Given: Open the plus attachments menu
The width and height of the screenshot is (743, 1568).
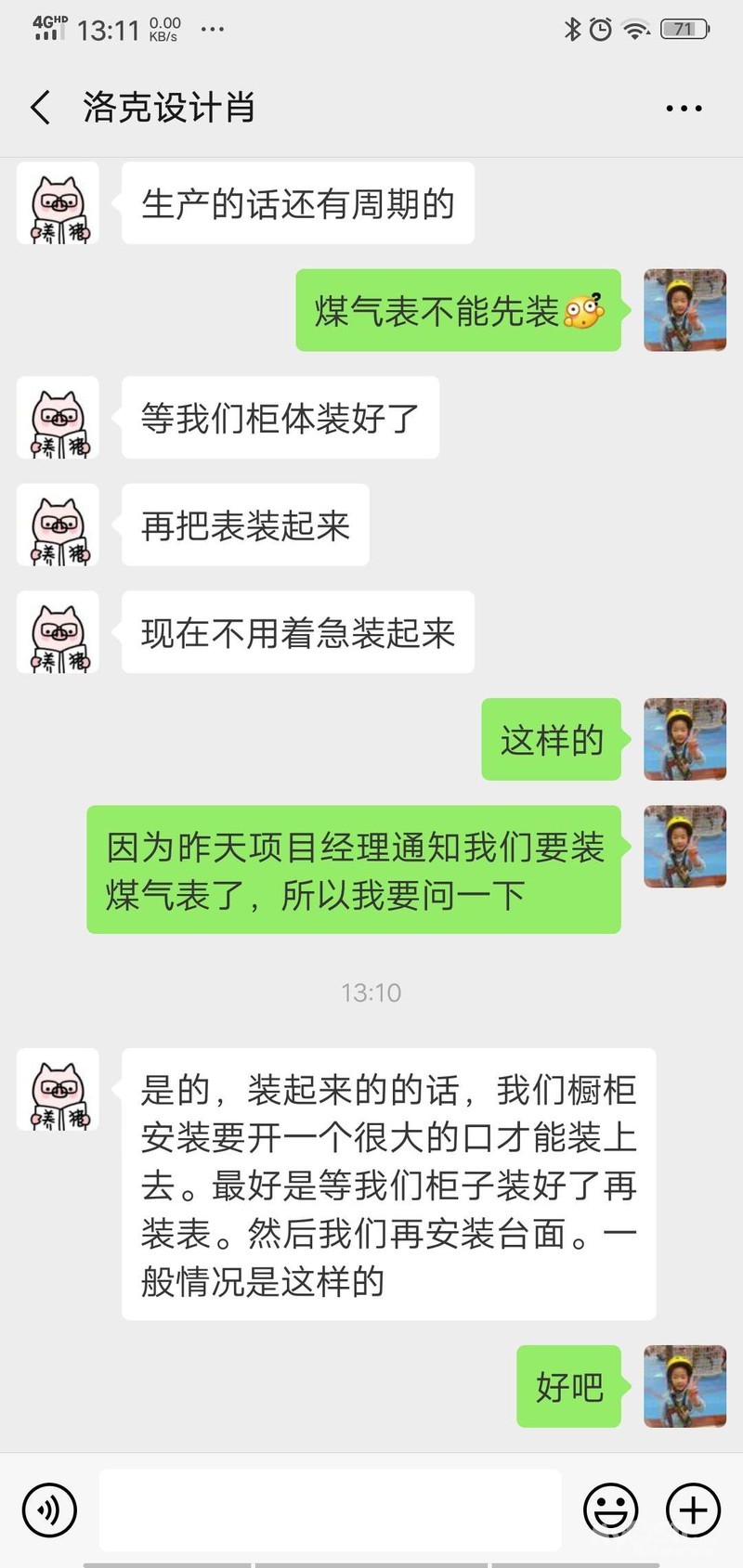Looking at the screenshot, I should click(x=693, y=1510).
